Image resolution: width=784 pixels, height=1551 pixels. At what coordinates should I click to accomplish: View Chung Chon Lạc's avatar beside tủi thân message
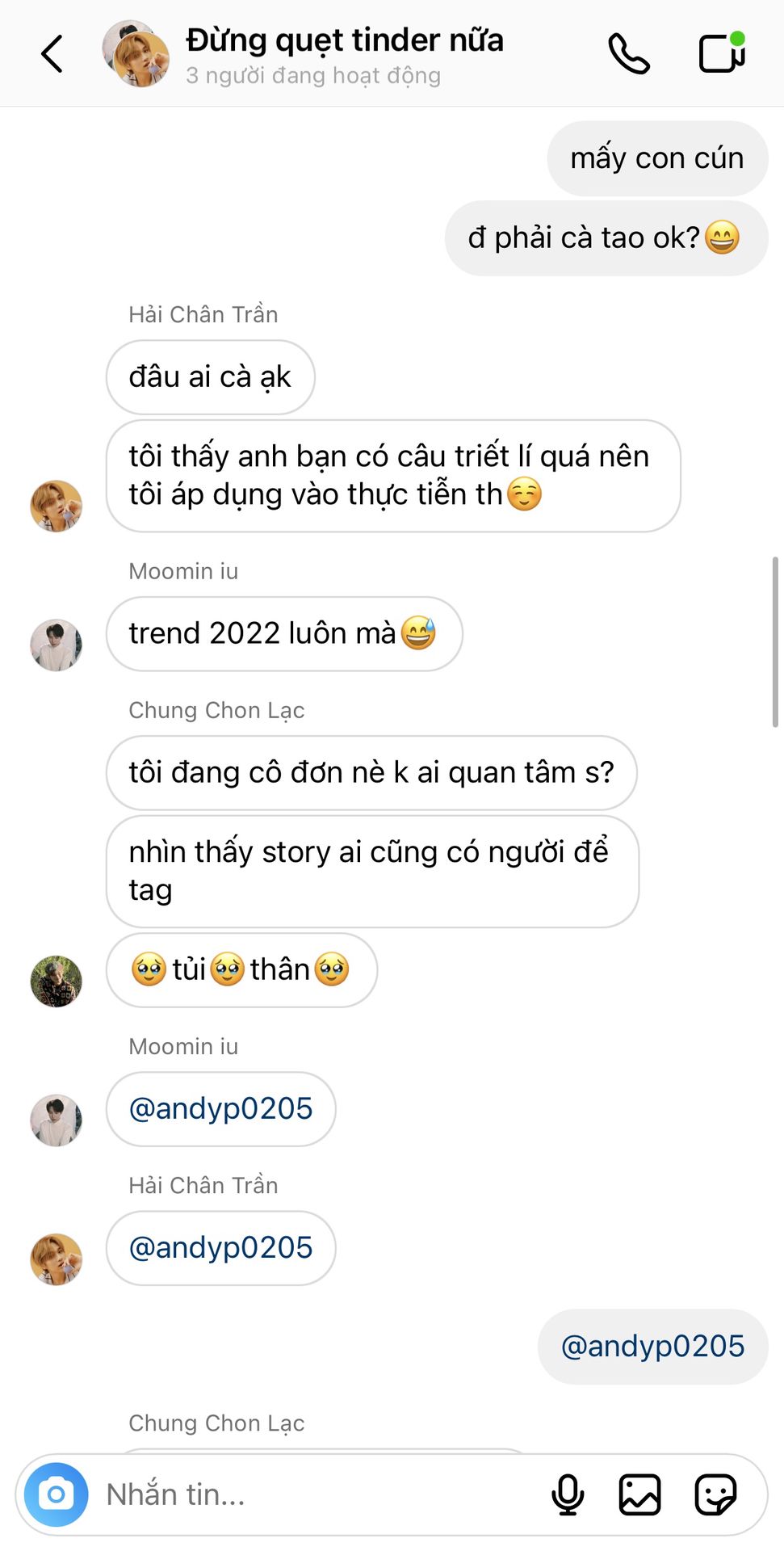[56, 981]
